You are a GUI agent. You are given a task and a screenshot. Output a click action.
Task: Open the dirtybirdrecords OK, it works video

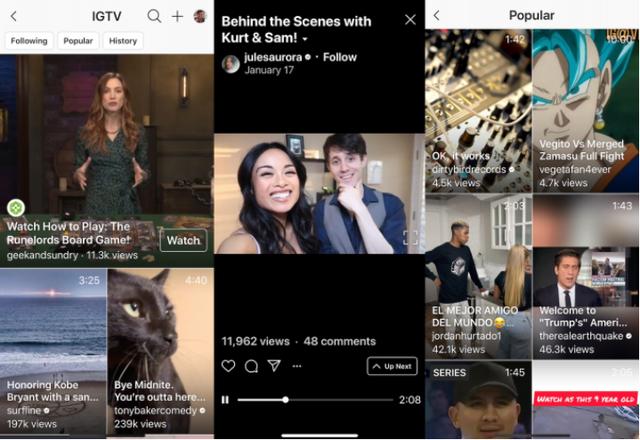[478, 110]
